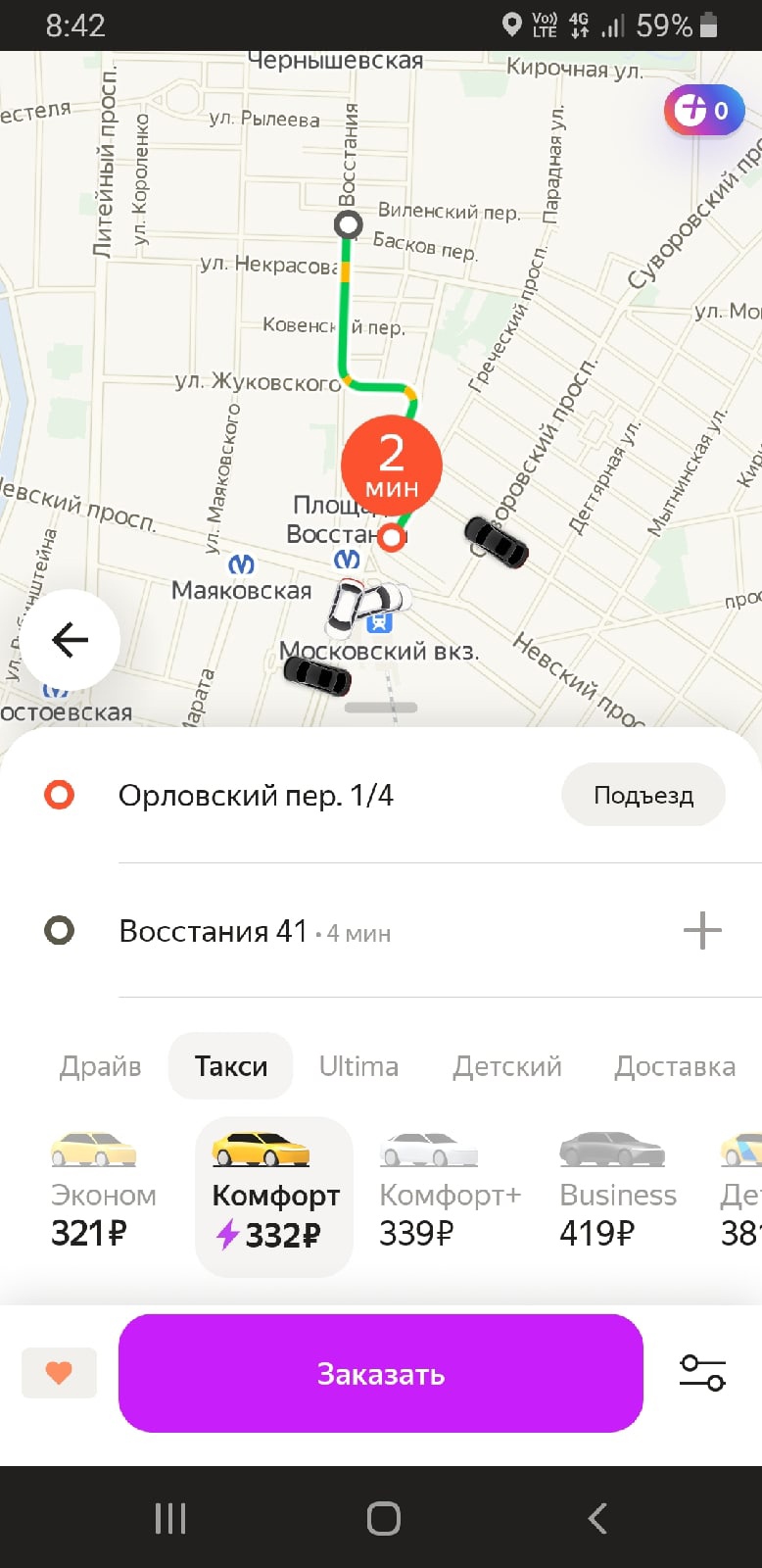Image resolution: width=762 pixels, height=1568 pixels.
Task: Switch to the Ultima tab
Action: point(358,1066)
